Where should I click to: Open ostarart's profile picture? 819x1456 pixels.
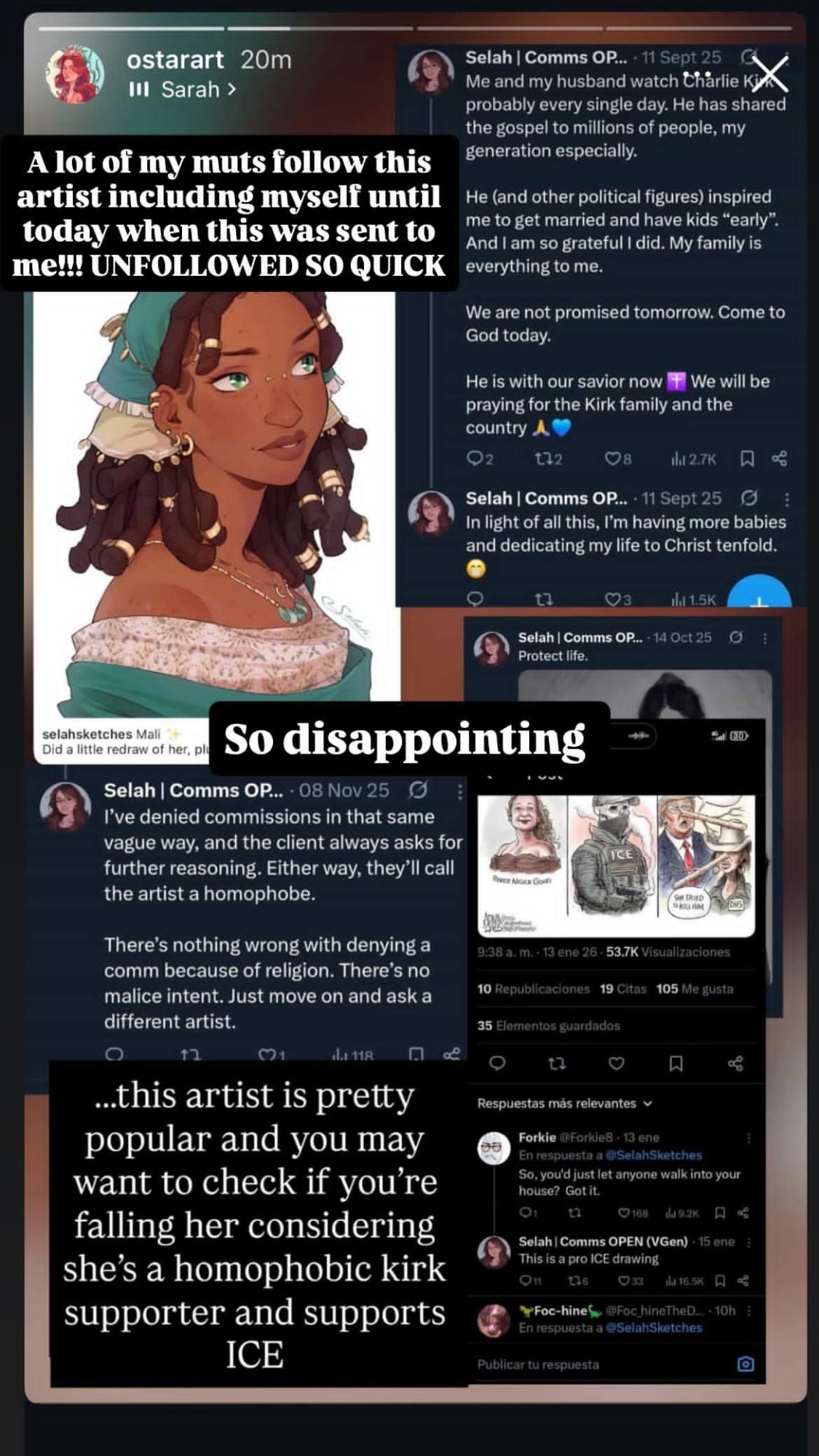tap(75, 74)
